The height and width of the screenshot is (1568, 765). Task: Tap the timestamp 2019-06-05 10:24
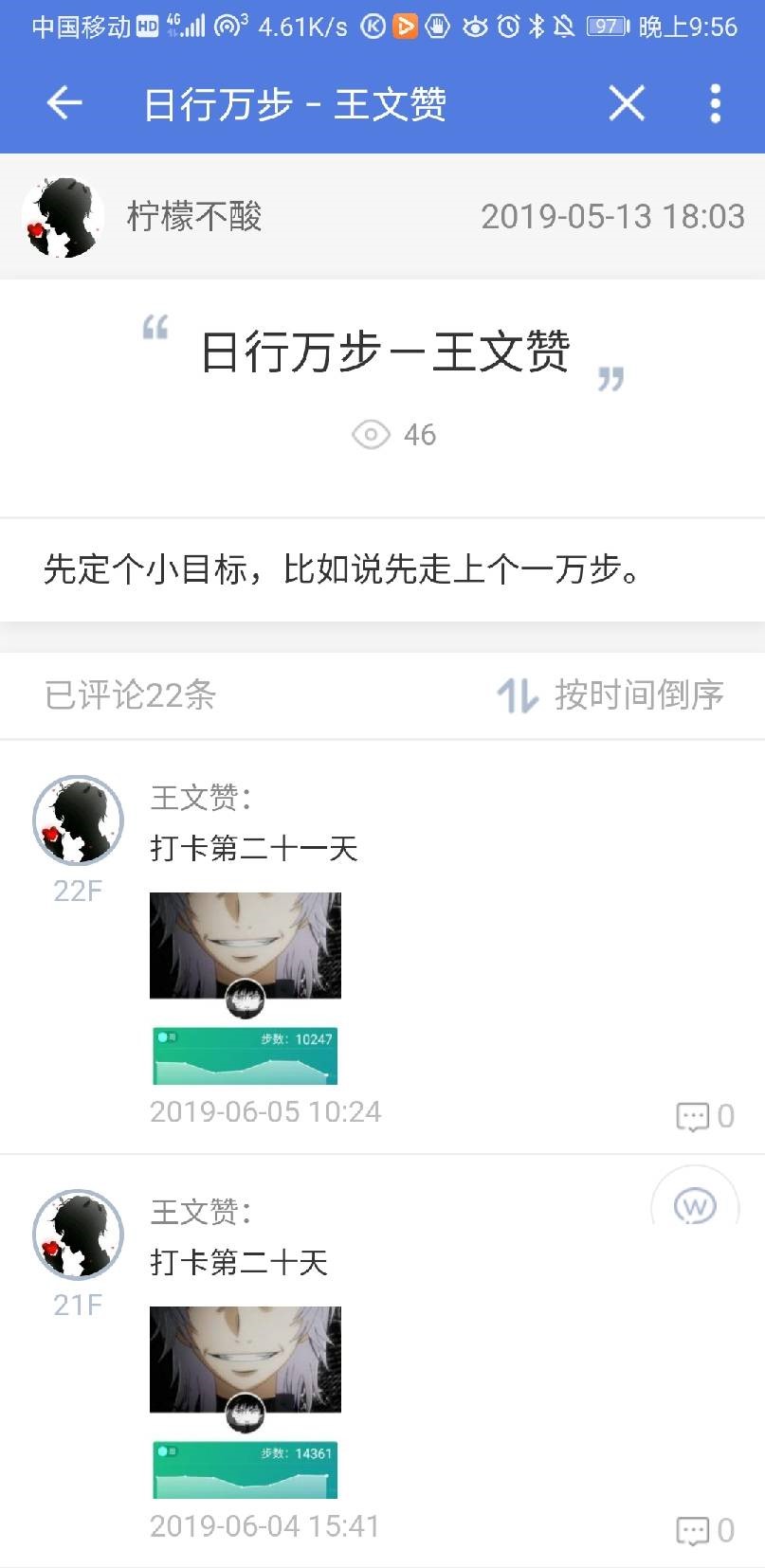point(266,1111)
